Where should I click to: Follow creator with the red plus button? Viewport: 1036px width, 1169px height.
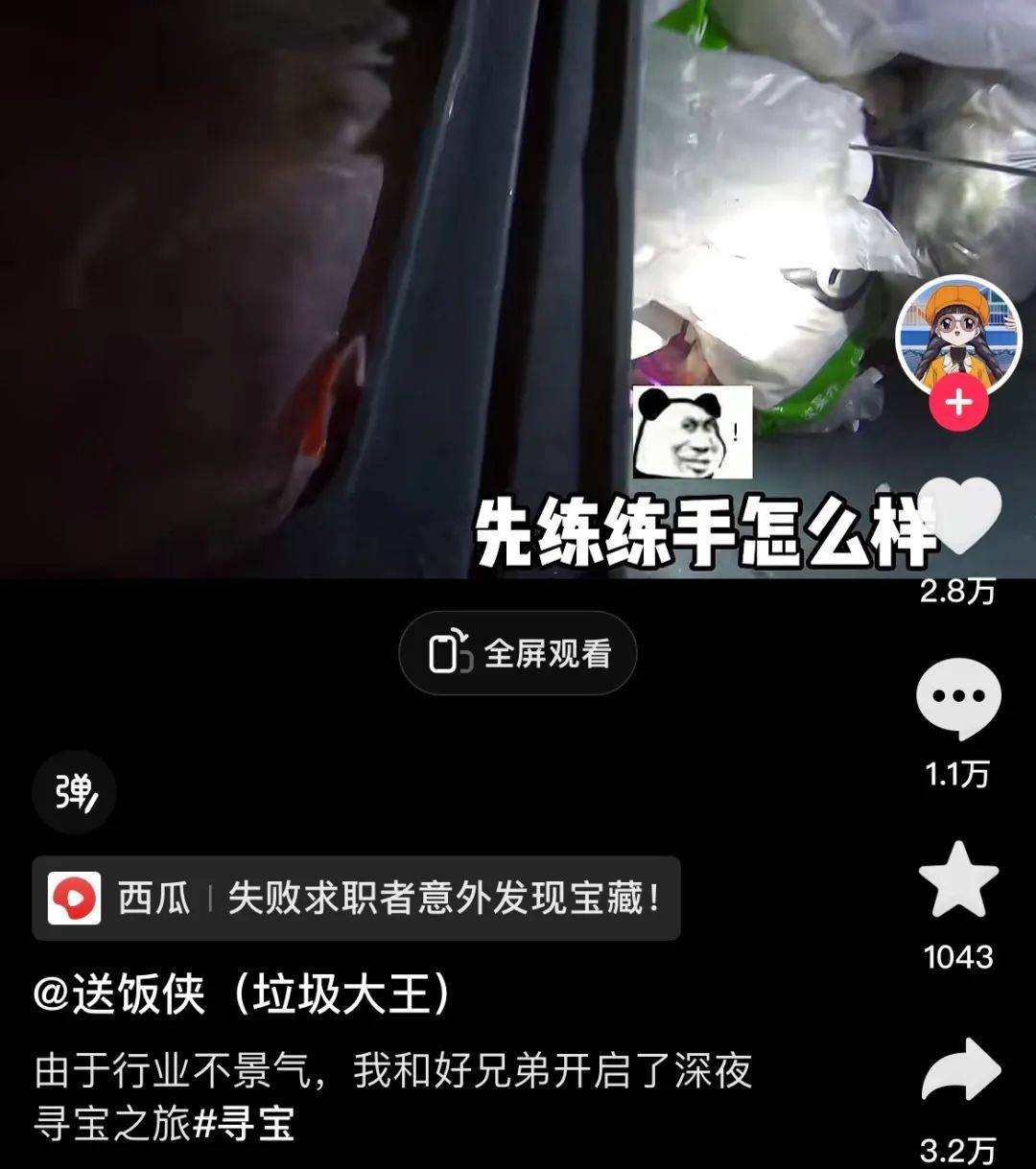958,402
